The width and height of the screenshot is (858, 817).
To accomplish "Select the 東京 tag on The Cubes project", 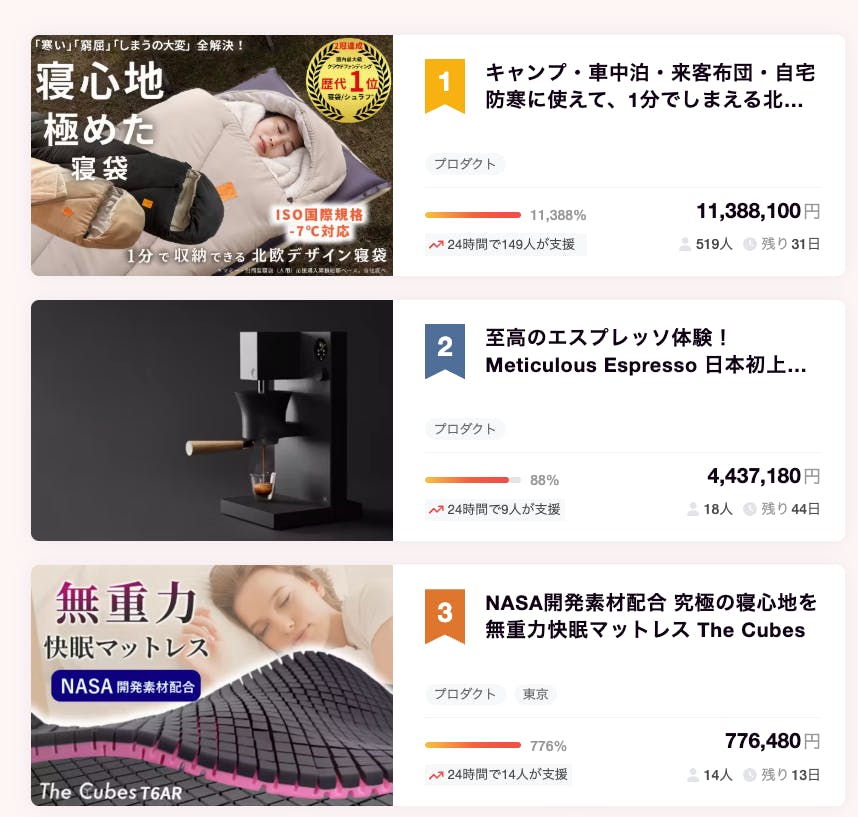I will click(x=536, y=694).
